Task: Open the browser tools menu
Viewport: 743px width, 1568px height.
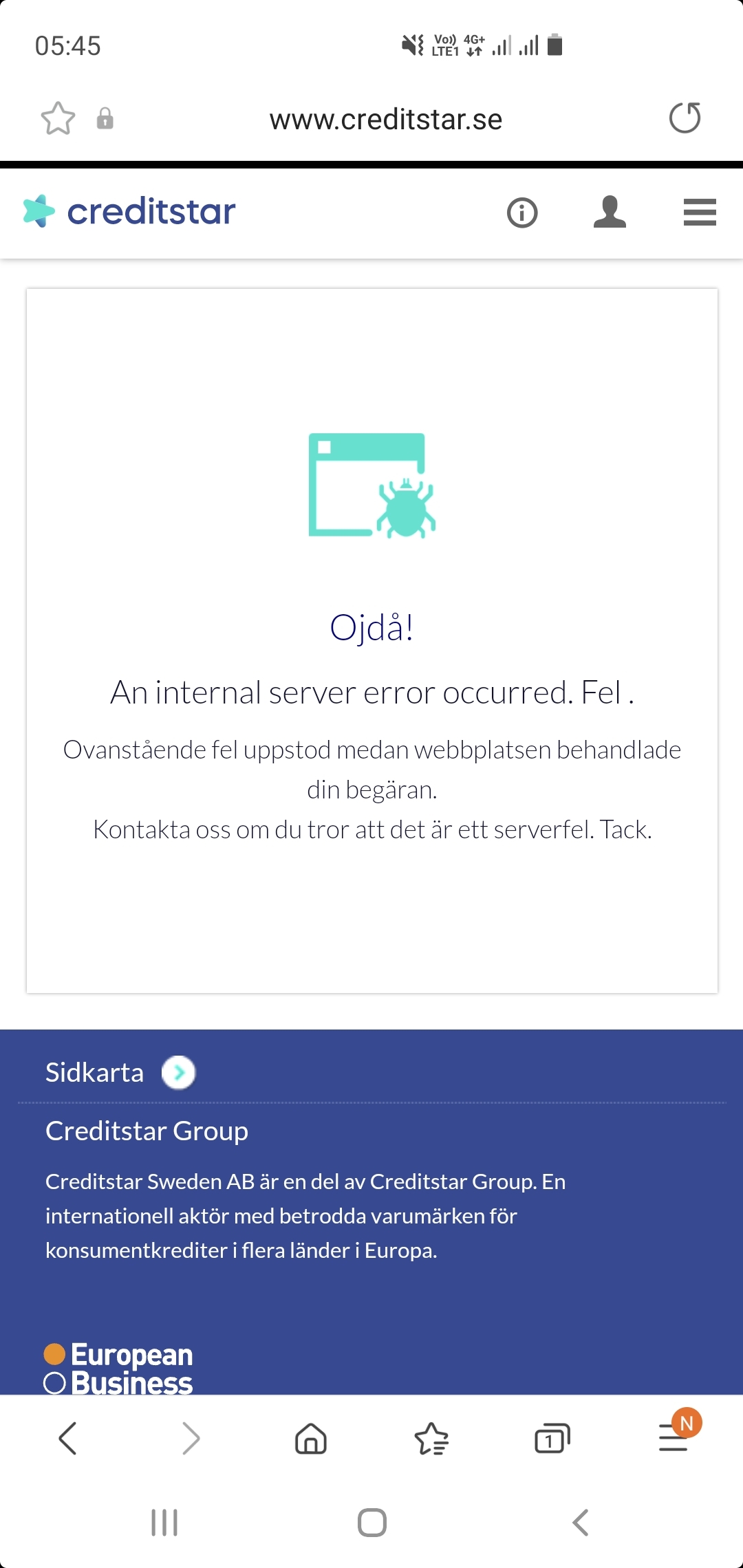Action: [674, 1437]
